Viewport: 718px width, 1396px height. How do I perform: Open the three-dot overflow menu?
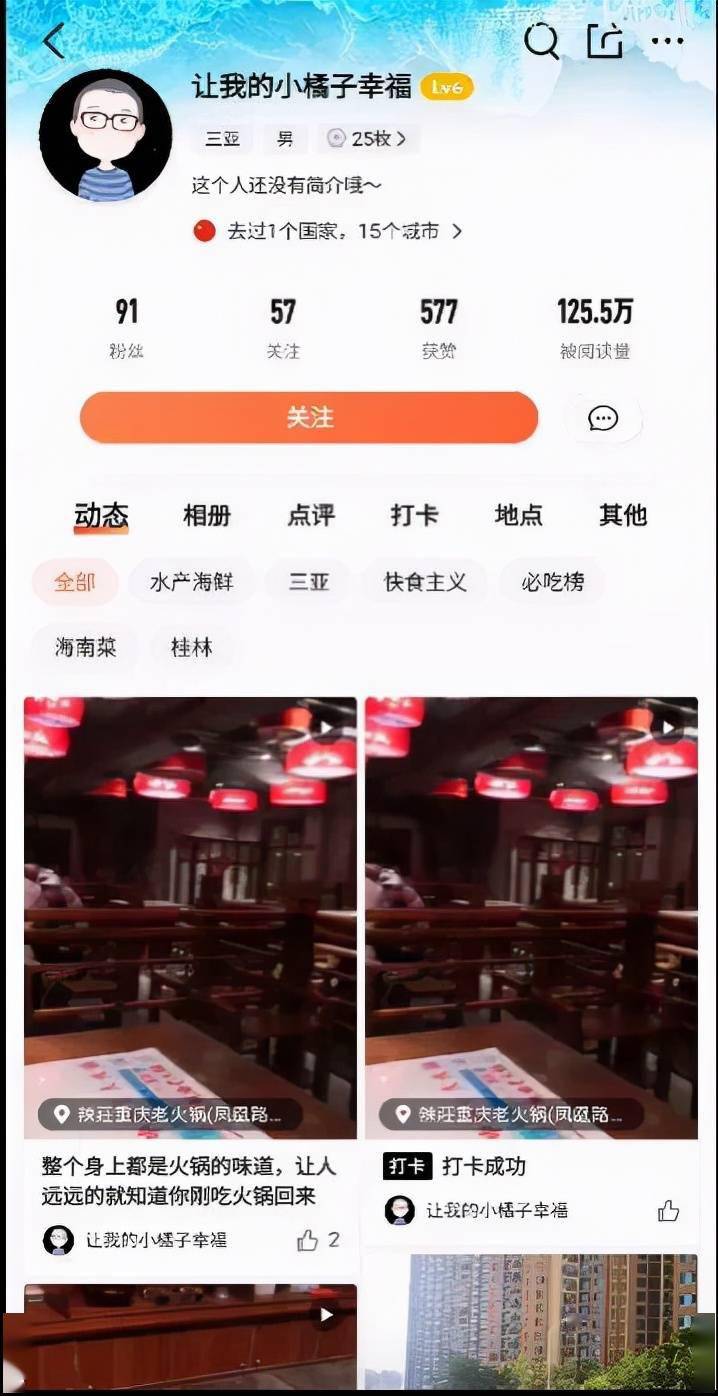click(667, 41)
